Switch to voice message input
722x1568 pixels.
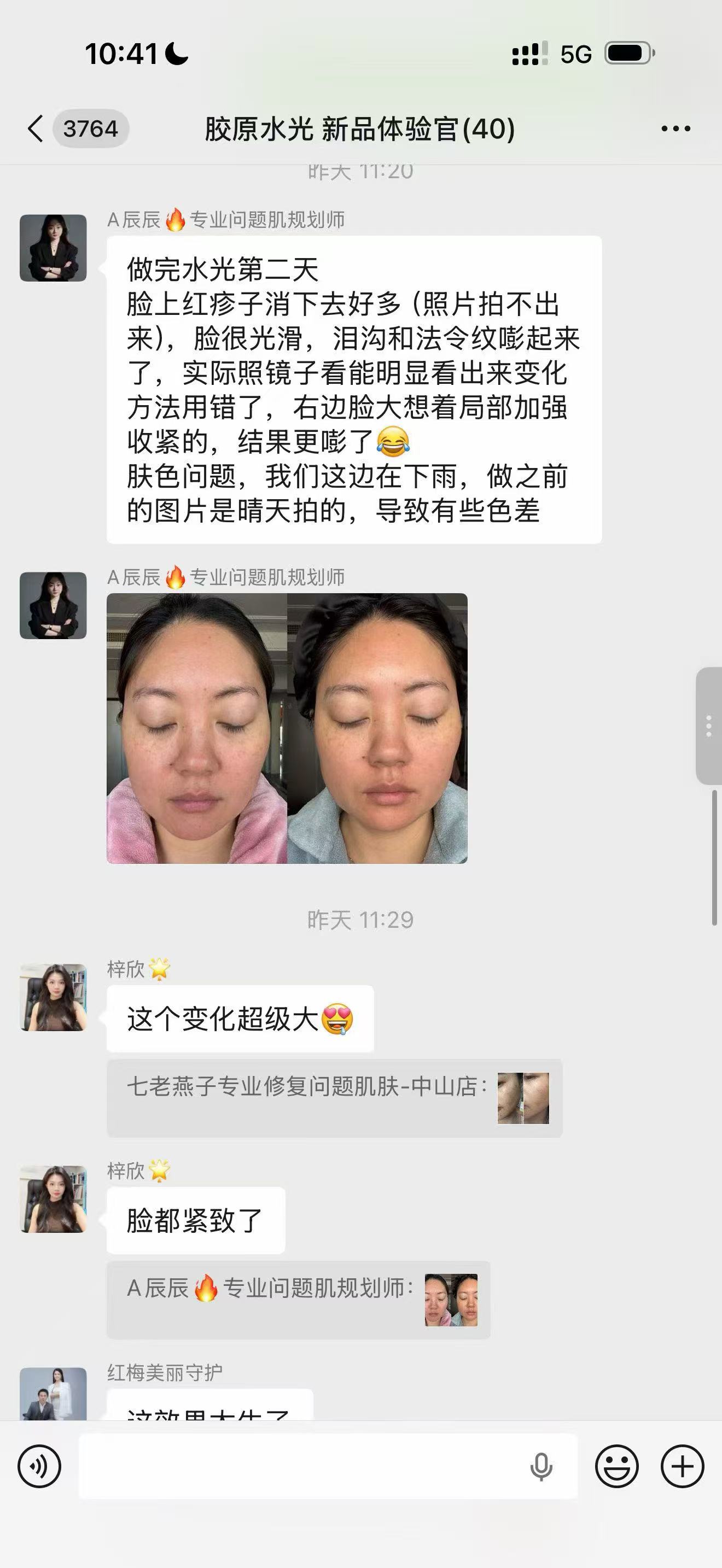[x=39, y=1466]
